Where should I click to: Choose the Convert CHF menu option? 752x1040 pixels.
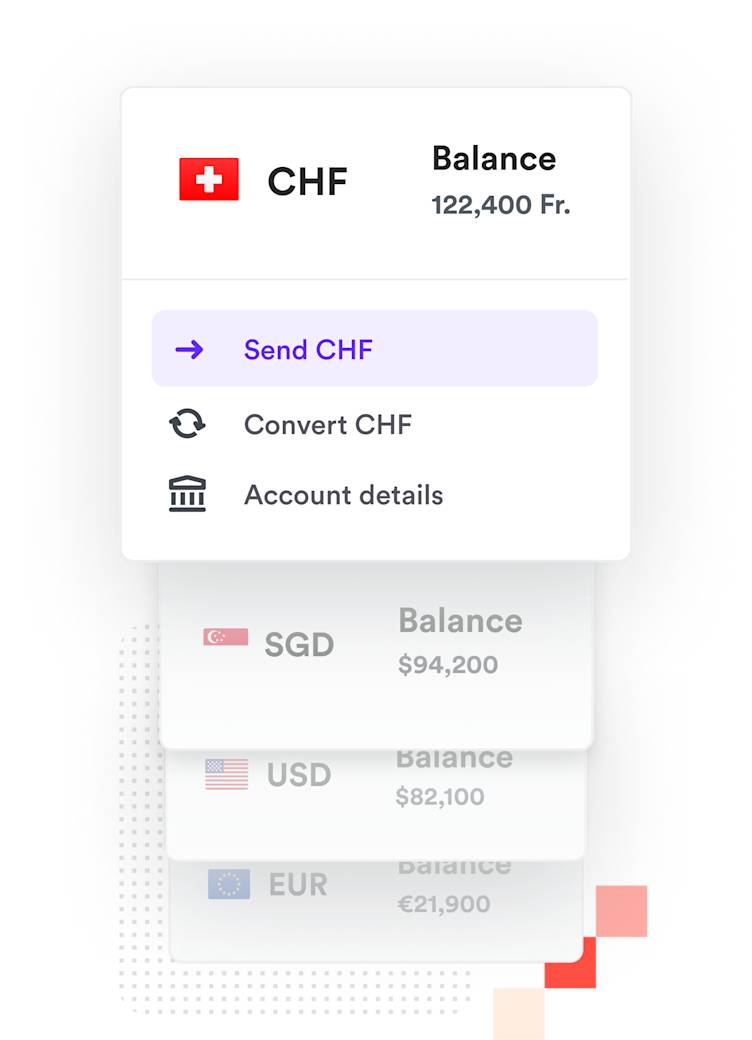pyautogui.click(x=327, y=424)
